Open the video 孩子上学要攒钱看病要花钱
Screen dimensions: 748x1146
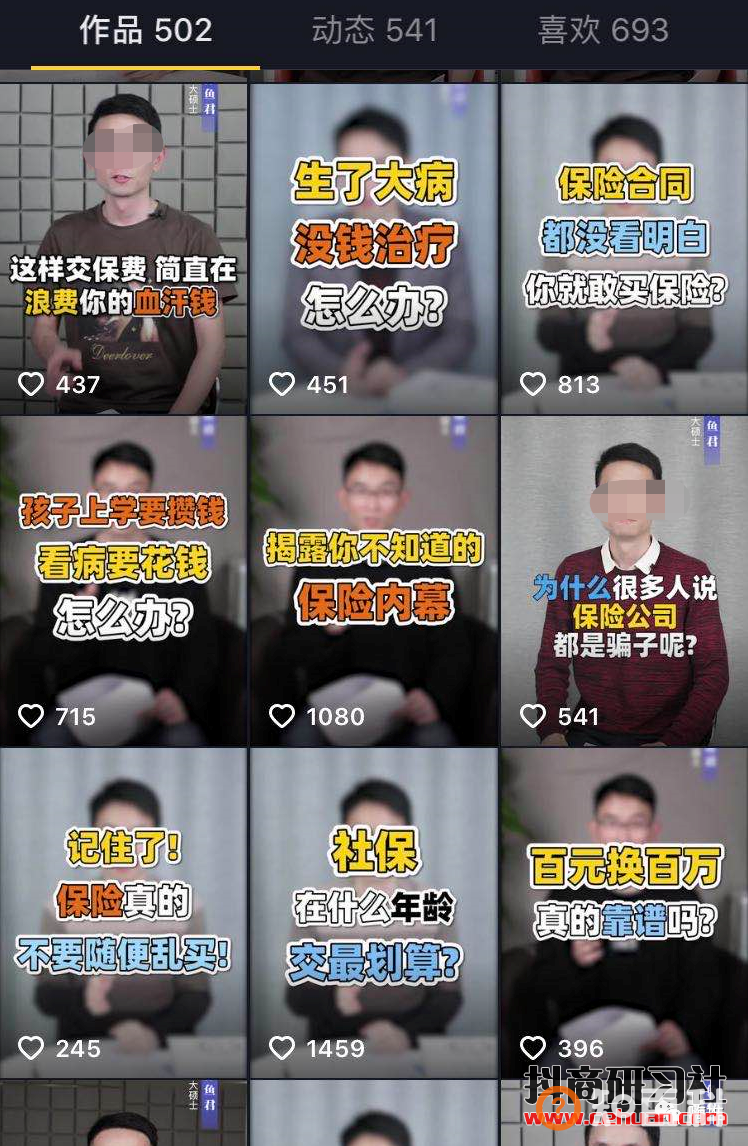click(123, 580)
